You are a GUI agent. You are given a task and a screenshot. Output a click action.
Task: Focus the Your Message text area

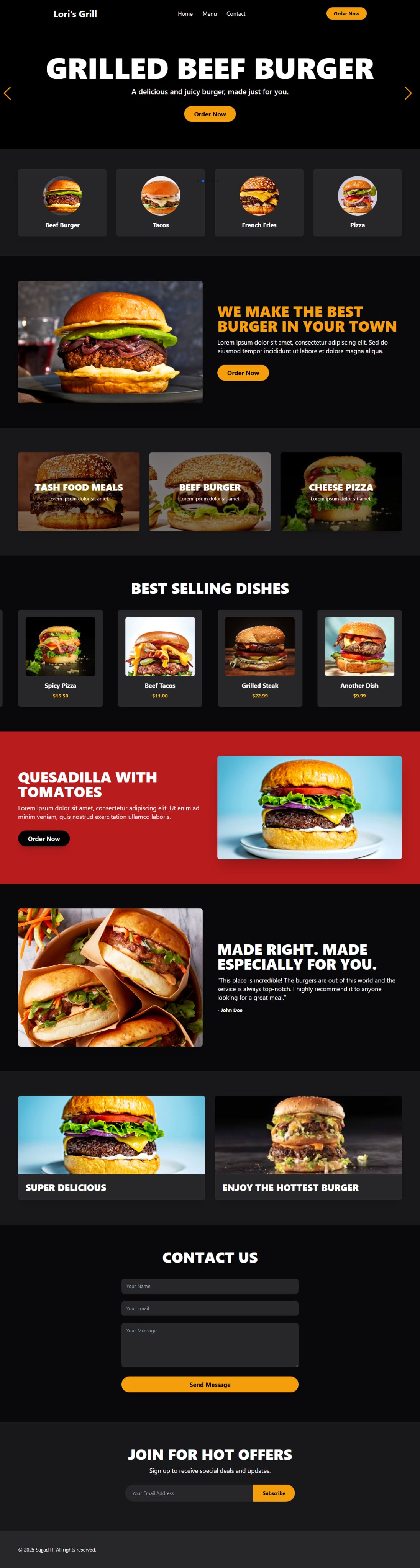tap(210, 1344)
